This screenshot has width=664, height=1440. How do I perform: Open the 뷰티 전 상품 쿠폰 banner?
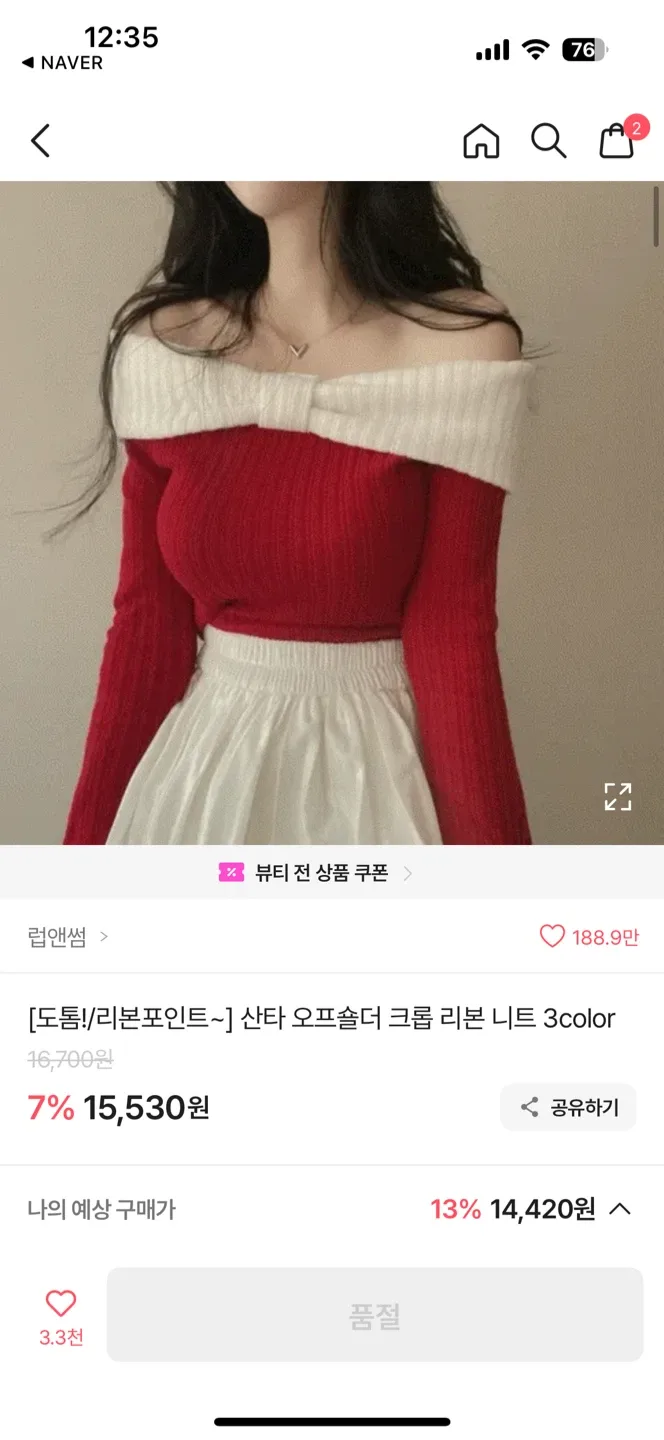click(x=316, y=873)
